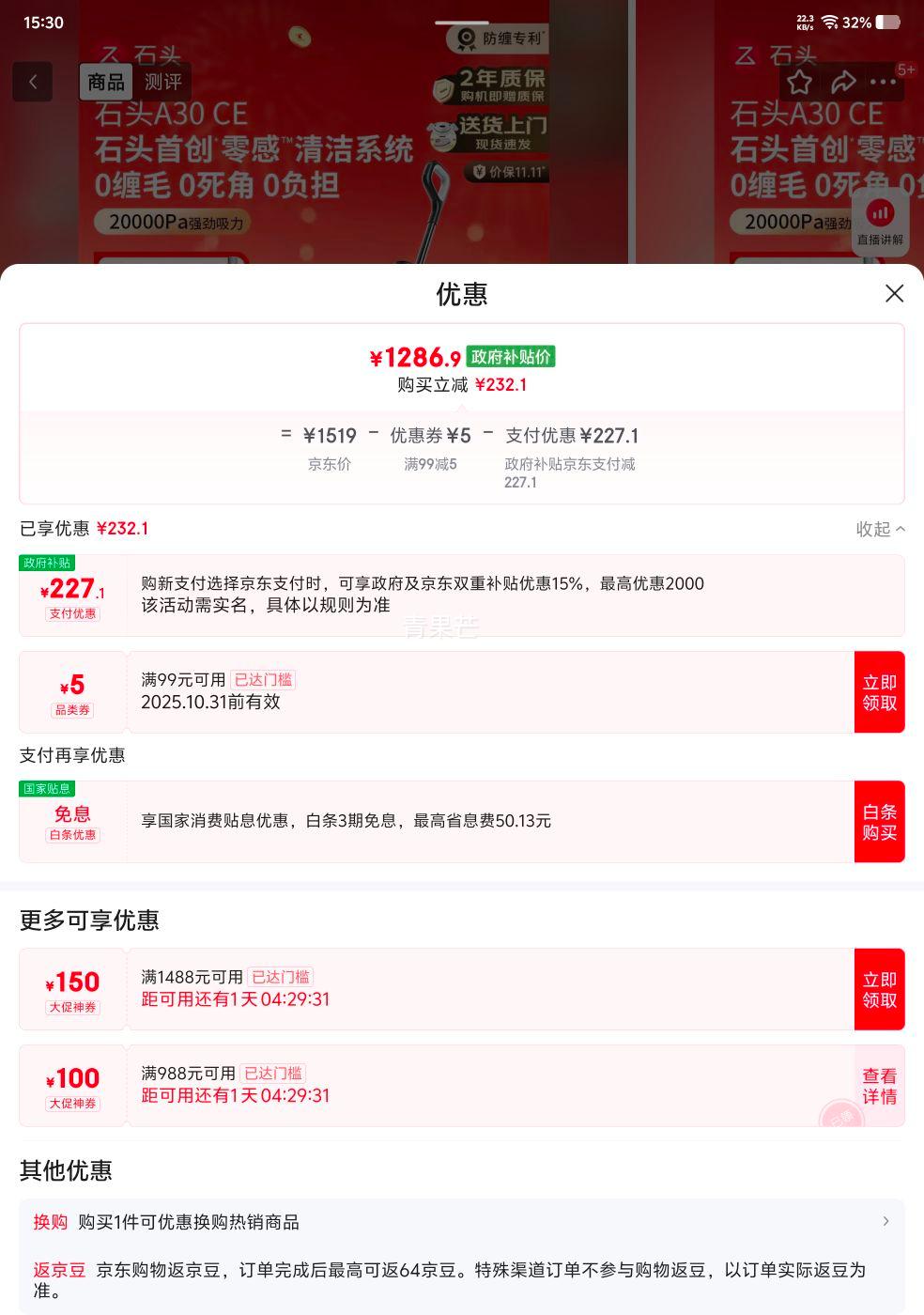Image resolution: width=924 pixels, height=1315 pixels.
Task: Claim the ¥5 品类券 coupon
Action: pyautogui.click(x=879, y=692)
